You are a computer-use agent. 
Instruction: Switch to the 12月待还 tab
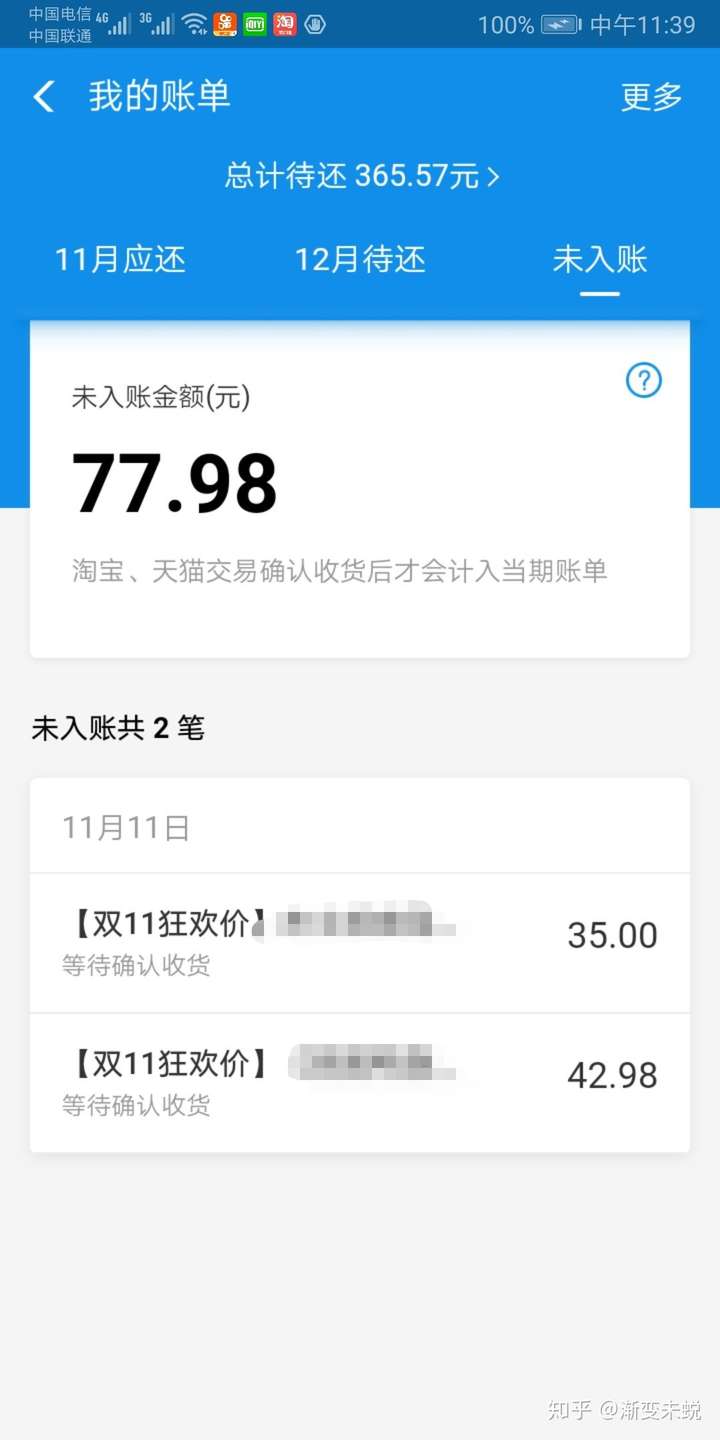coord(360,260)
